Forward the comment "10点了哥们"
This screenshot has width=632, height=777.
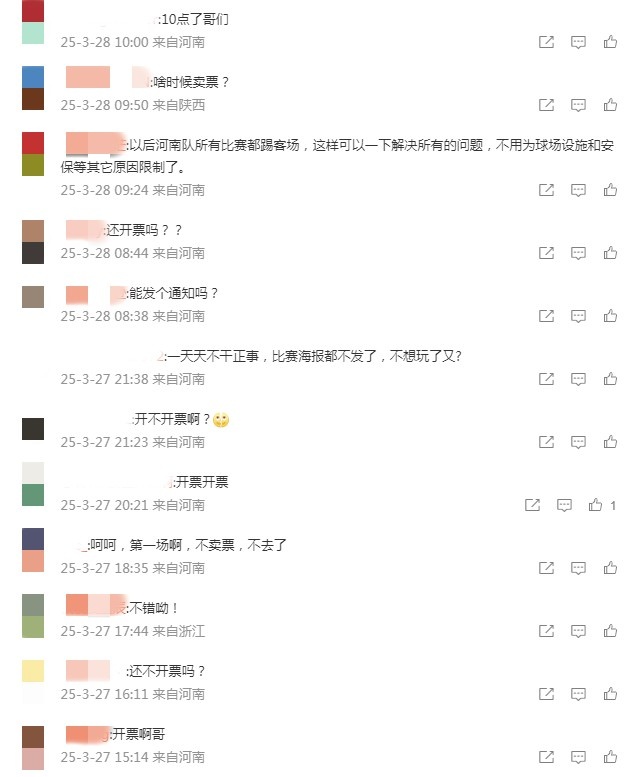(546, 42)
